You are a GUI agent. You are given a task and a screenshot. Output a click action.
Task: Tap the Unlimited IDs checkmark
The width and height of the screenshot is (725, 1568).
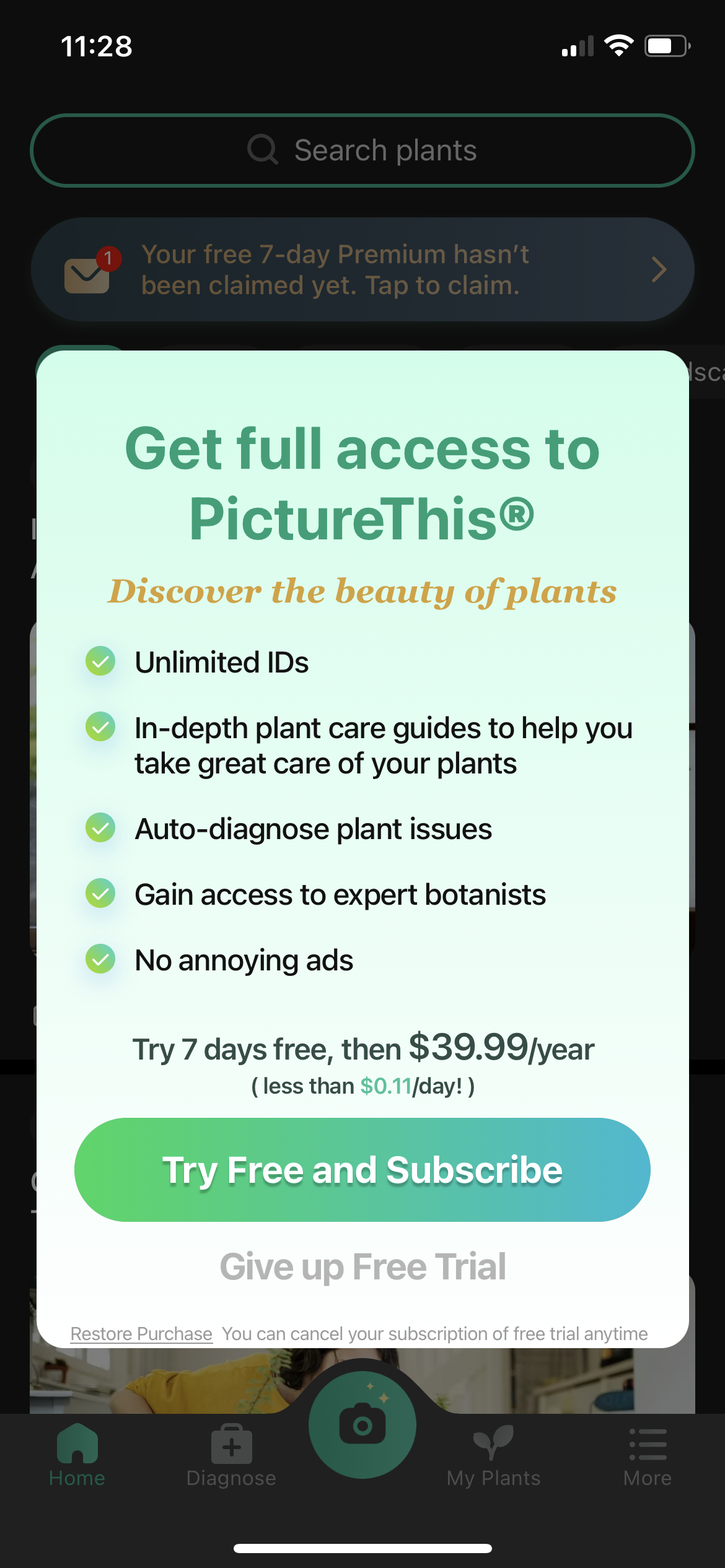(x=100, y=661)
